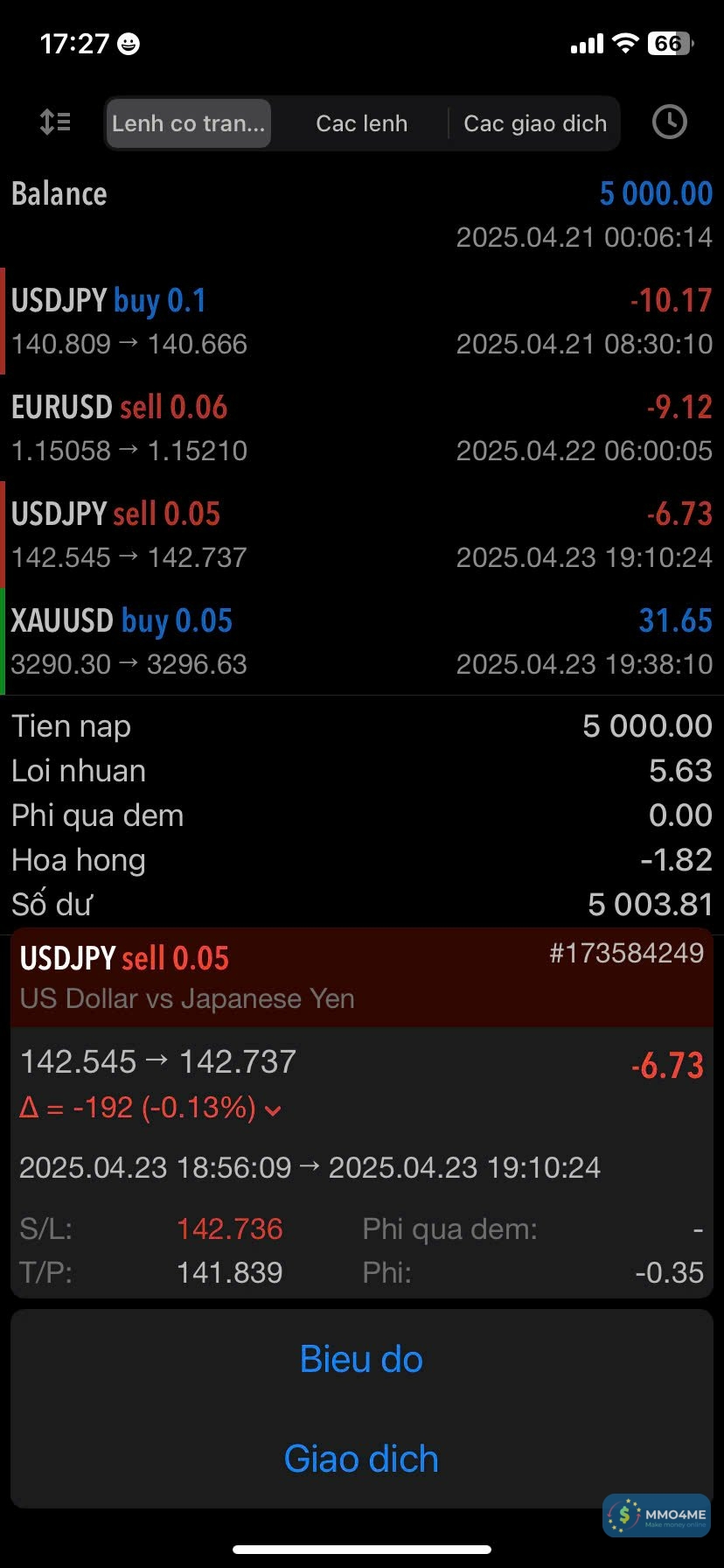Select the EURUSD sell 0.06 trade

coord(361,428)
